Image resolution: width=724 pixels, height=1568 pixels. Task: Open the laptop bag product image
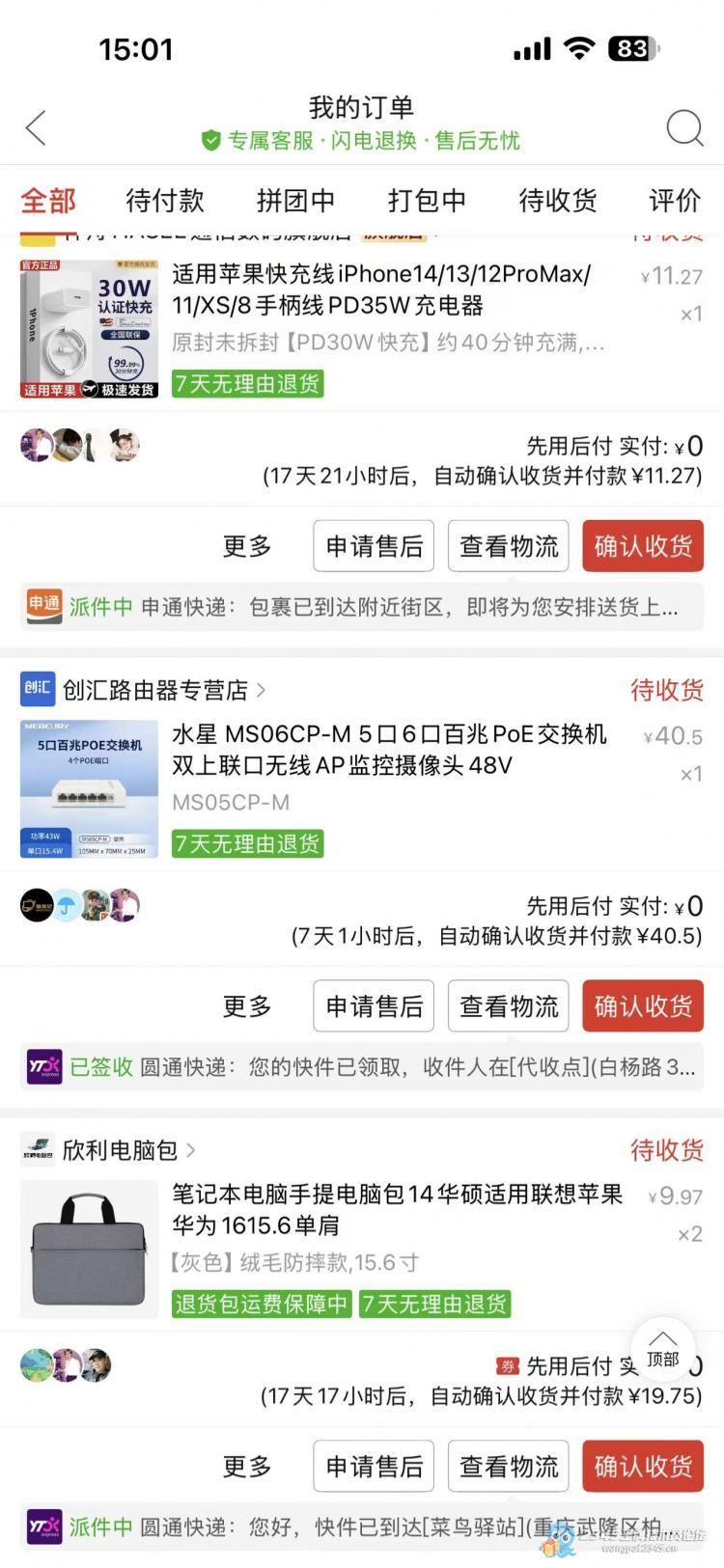click(89, 1249)
